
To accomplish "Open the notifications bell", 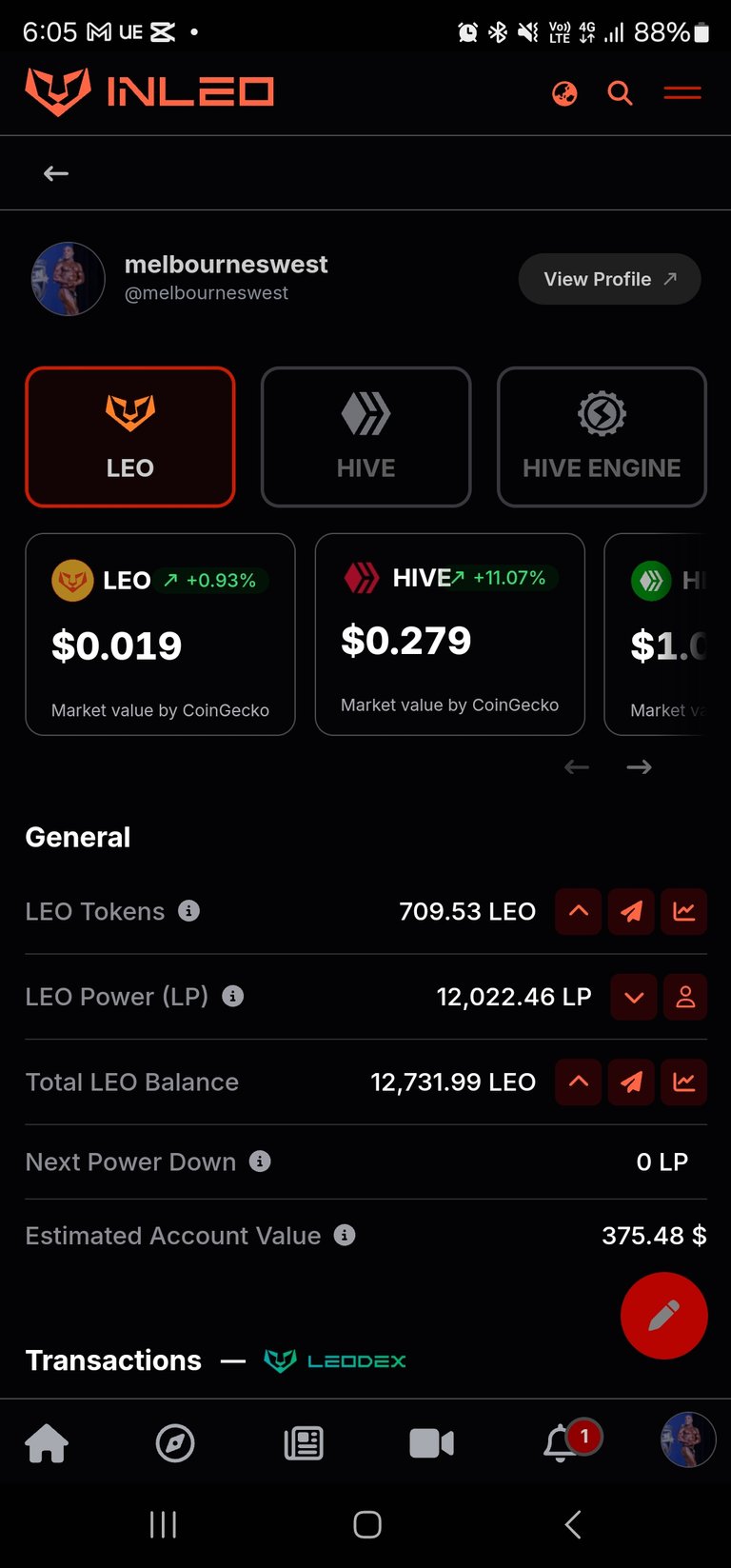I will click(x=563, y=1443).
